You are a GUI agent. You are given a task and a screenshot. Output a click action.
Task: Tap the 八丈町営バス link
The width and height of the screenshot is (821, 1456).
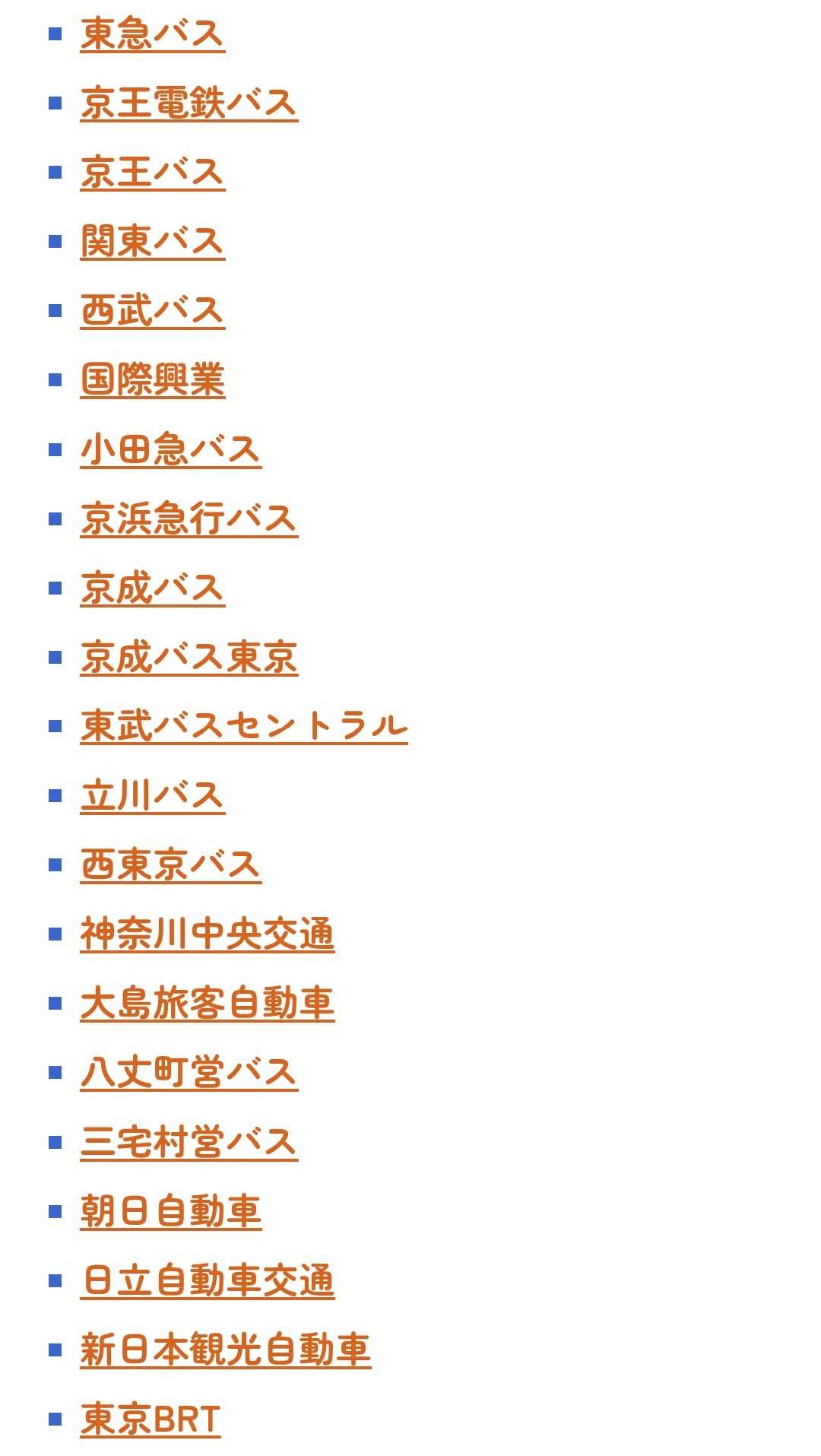point(189,1073)
